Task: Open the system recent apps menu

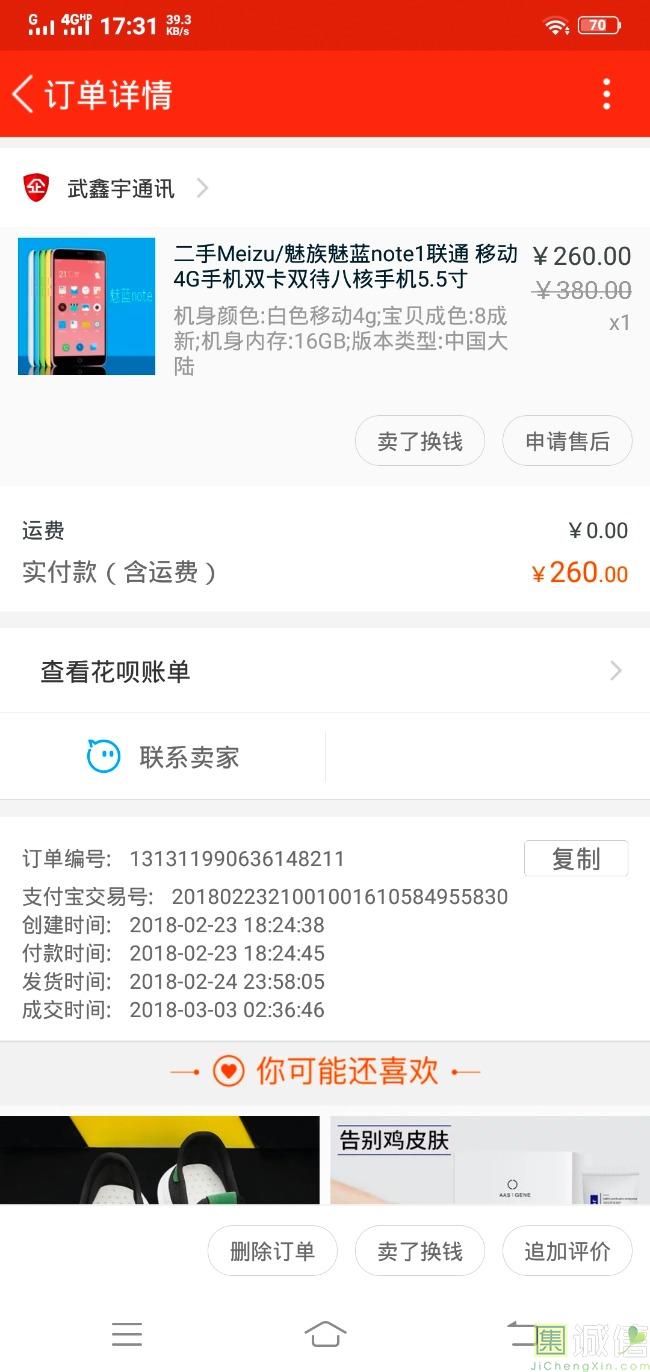Action: (x=127, y=1334)
